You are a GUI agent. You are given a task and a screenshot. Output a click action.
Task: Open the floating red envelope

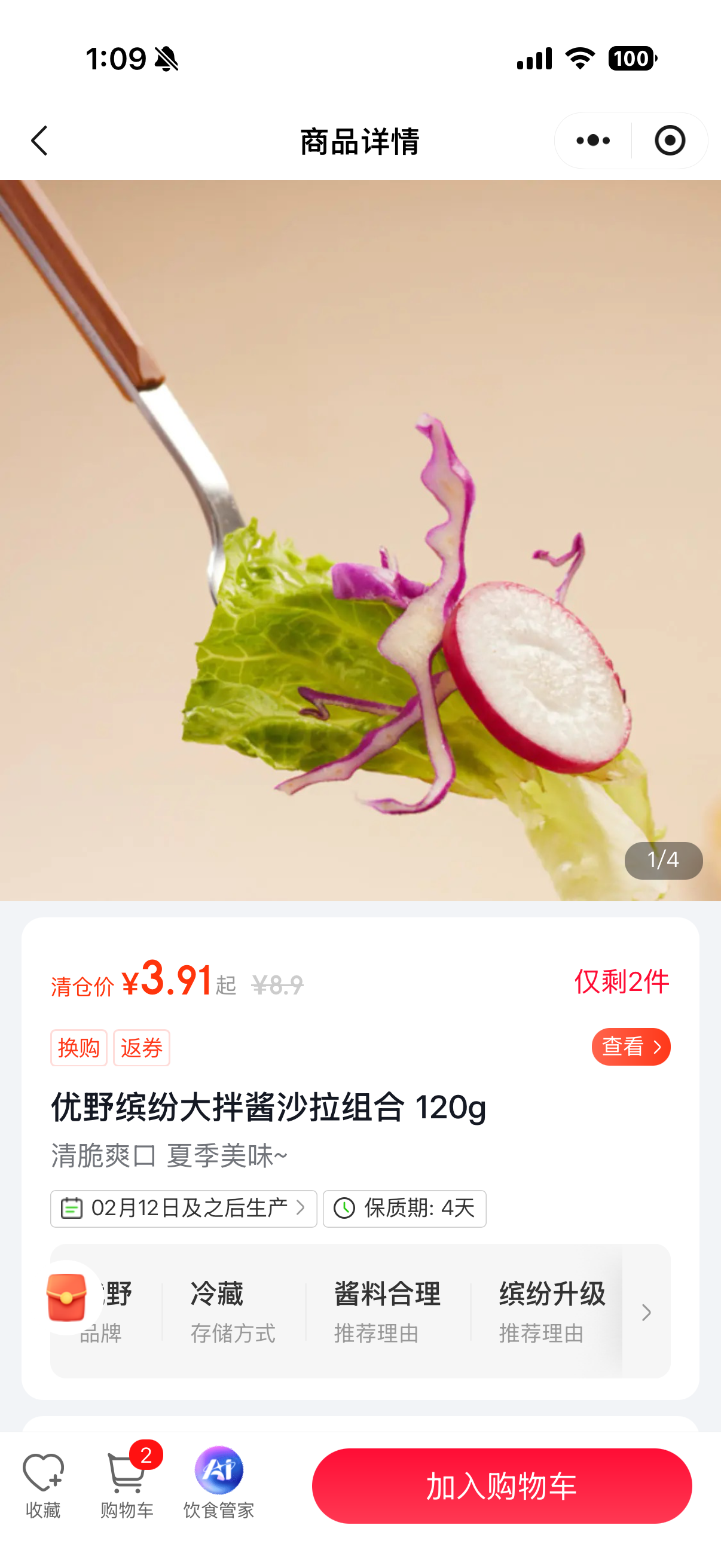click(x=66, y=1298)
